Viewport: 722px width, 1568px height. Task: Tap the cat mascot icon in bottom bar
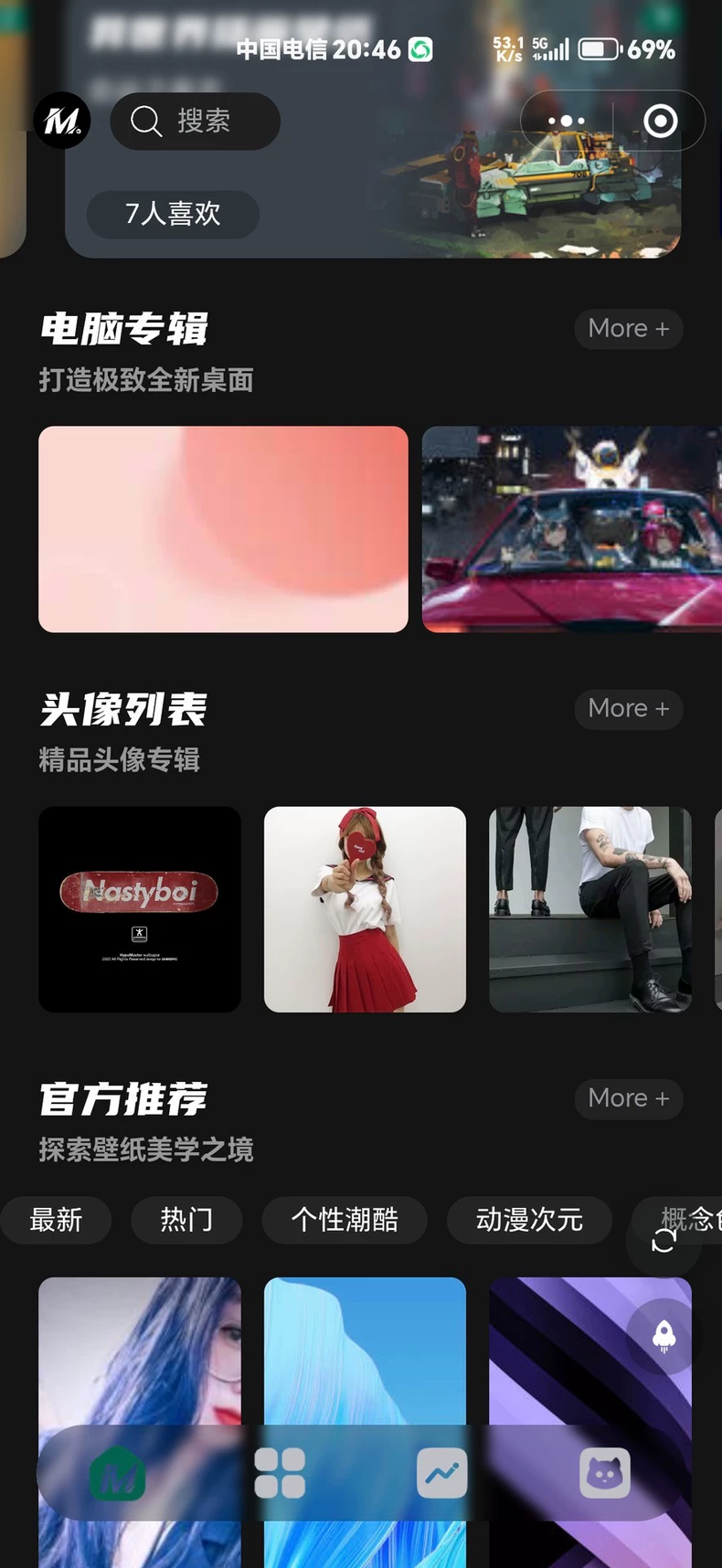pyautogui.click(x=604, y=1471)
